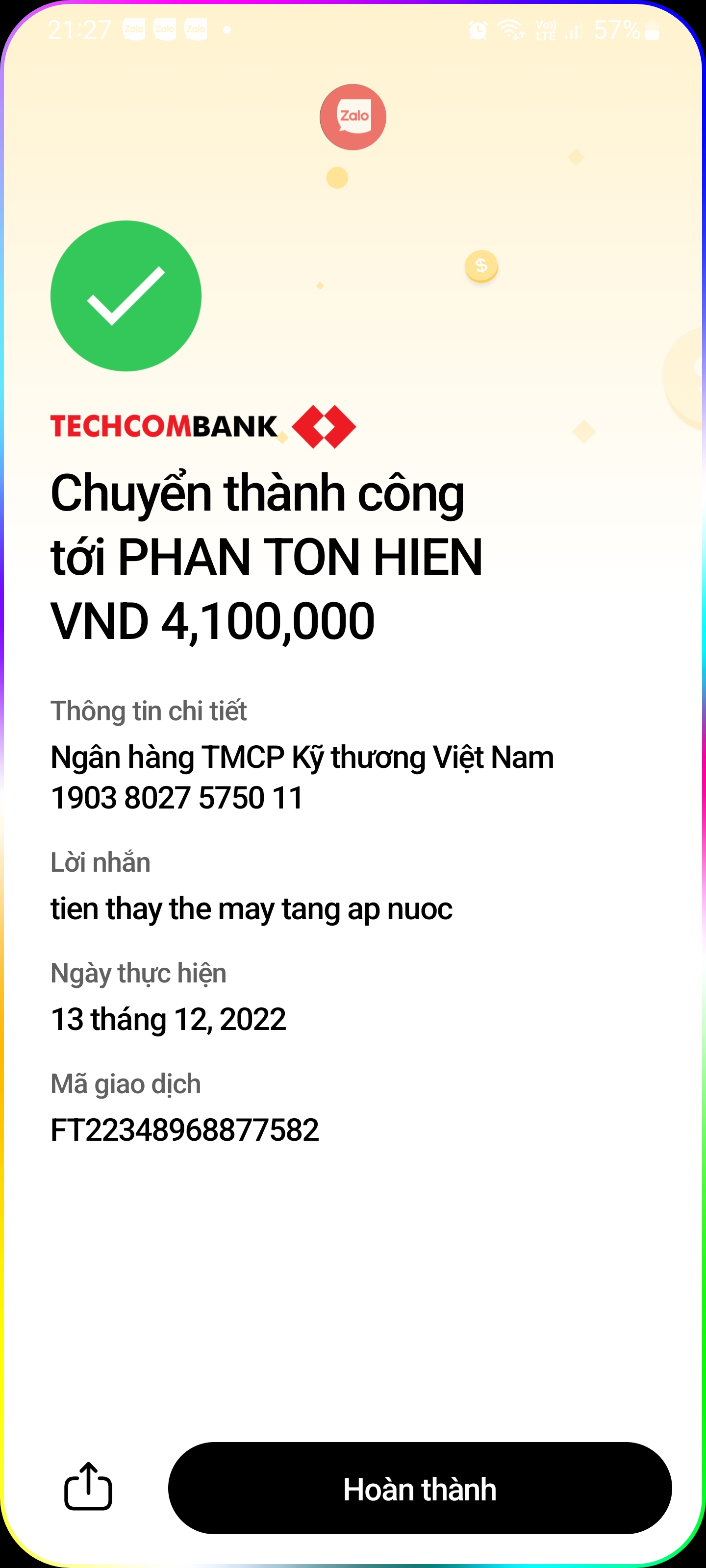Tap the Hoàn thành button
Viewport: 706px width, 1568px height.
[x=420, y=1488]
